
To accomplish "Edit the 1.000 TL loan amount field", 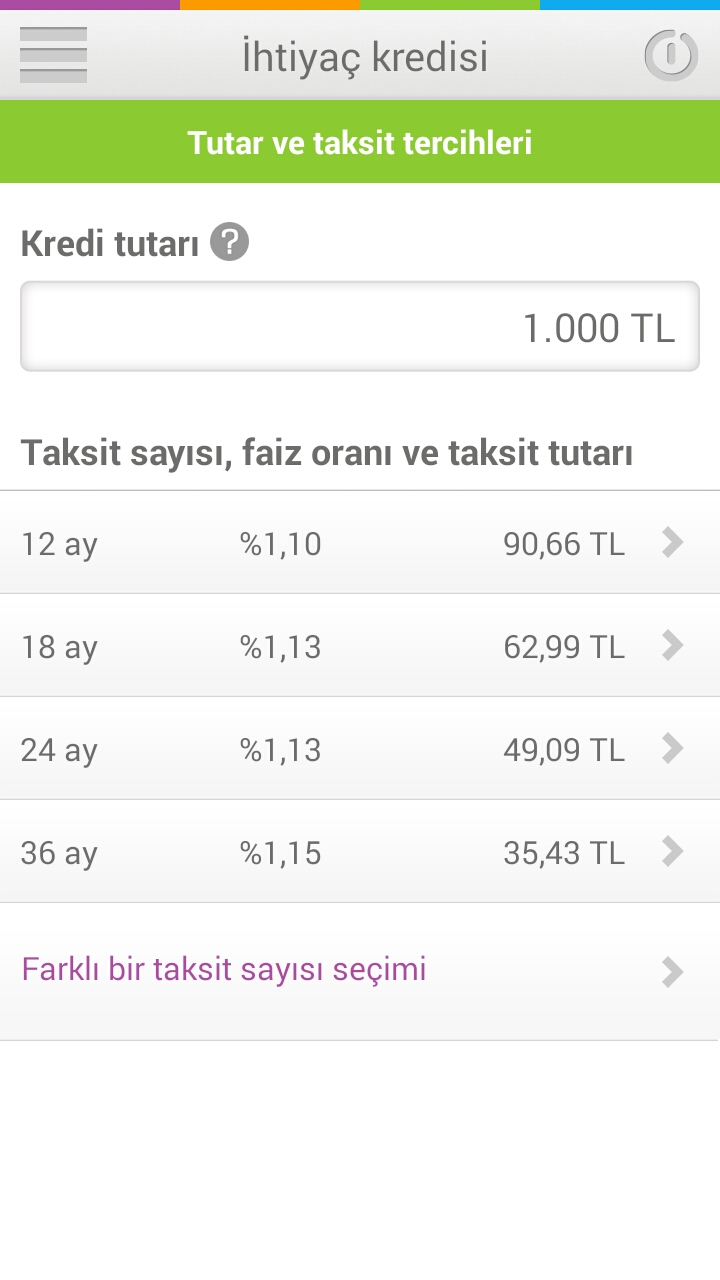I will (x=360, y=327).
